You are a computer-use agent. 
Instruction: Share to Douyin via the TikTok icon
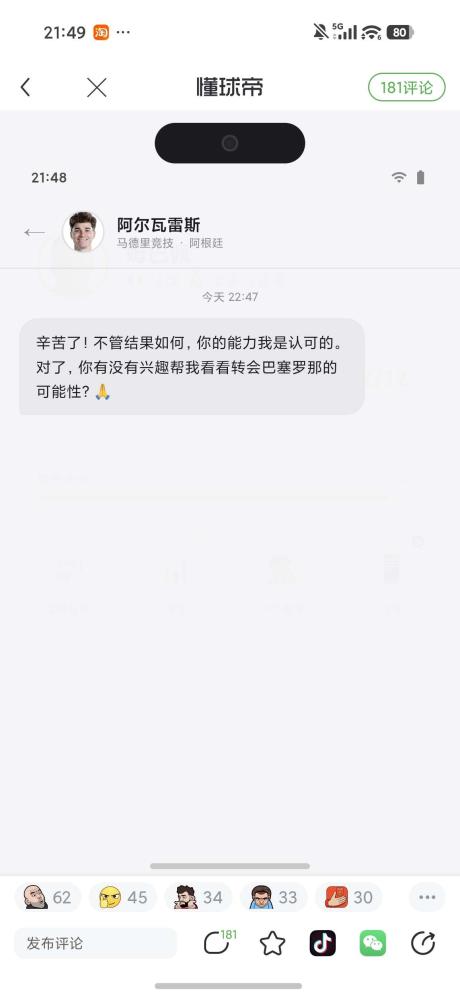323,943
